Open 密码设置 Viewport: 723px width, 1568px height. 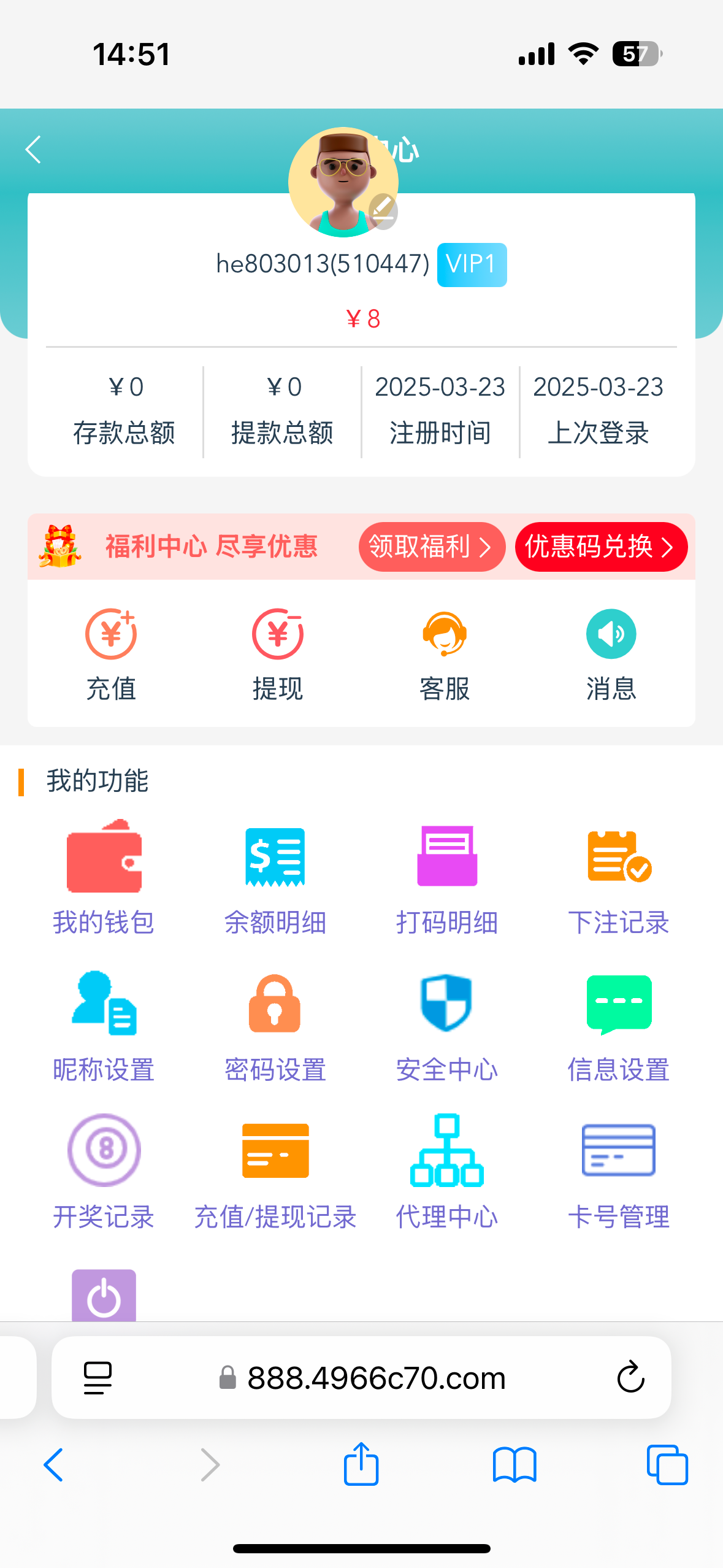point(275,1024)
